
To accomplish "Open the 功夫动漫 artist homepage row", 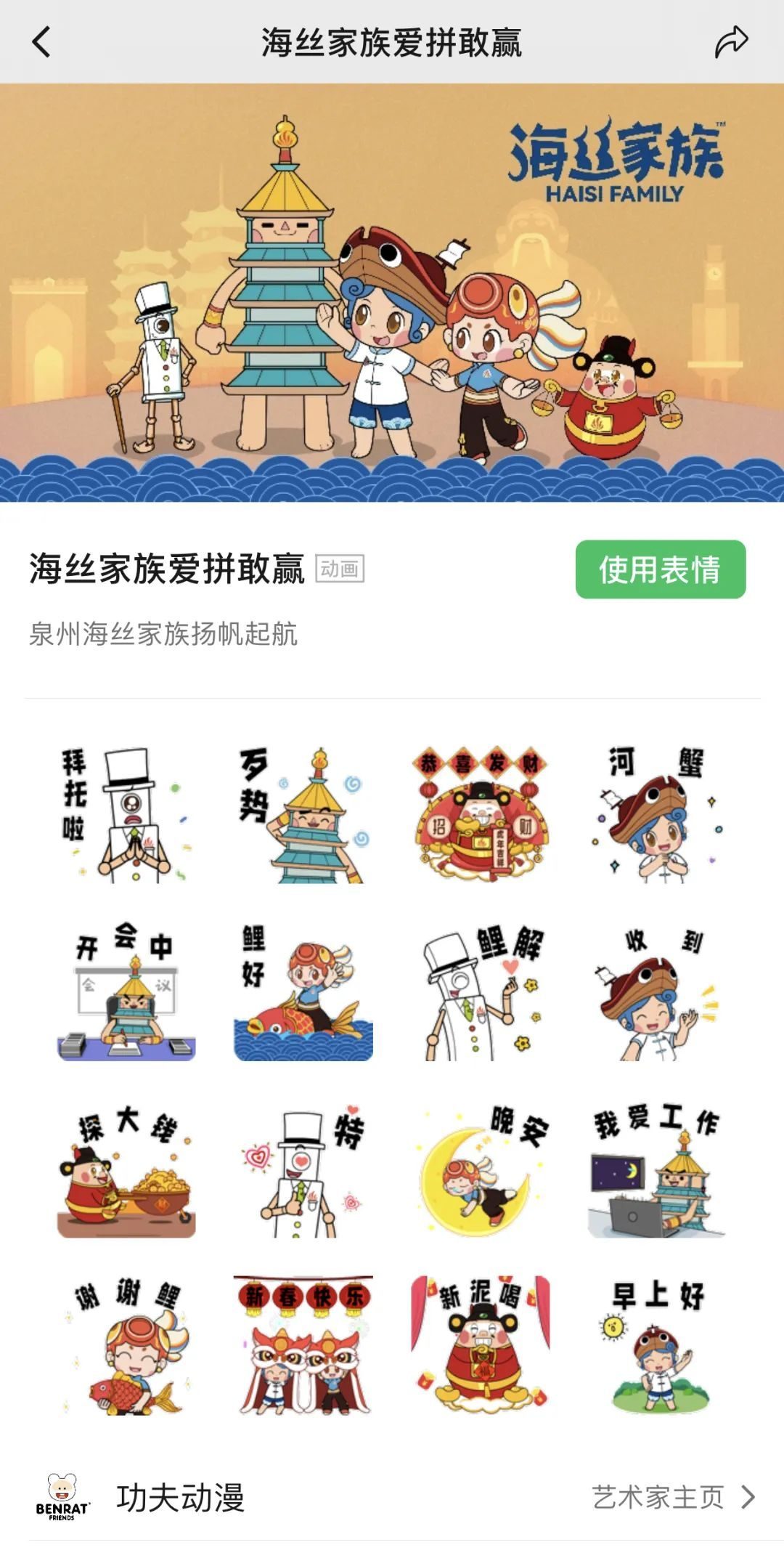I will [x=392, y=1498].
